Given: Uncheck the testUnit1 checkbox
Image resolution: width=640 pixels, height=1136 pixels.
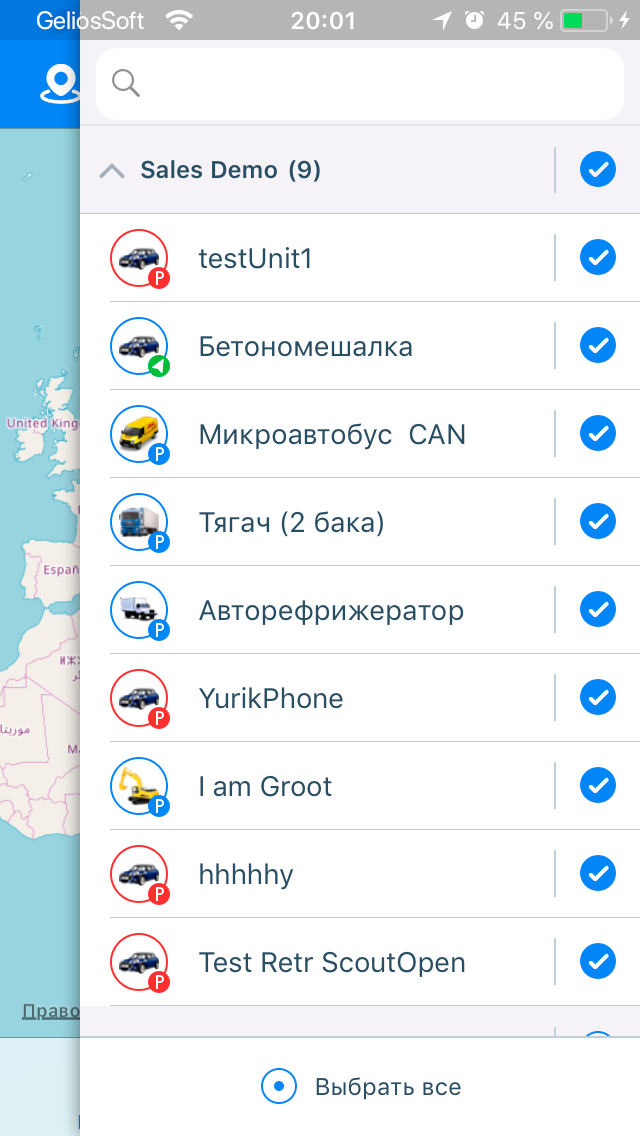Looking at the screenshot, I should click(x=597, y=258).
